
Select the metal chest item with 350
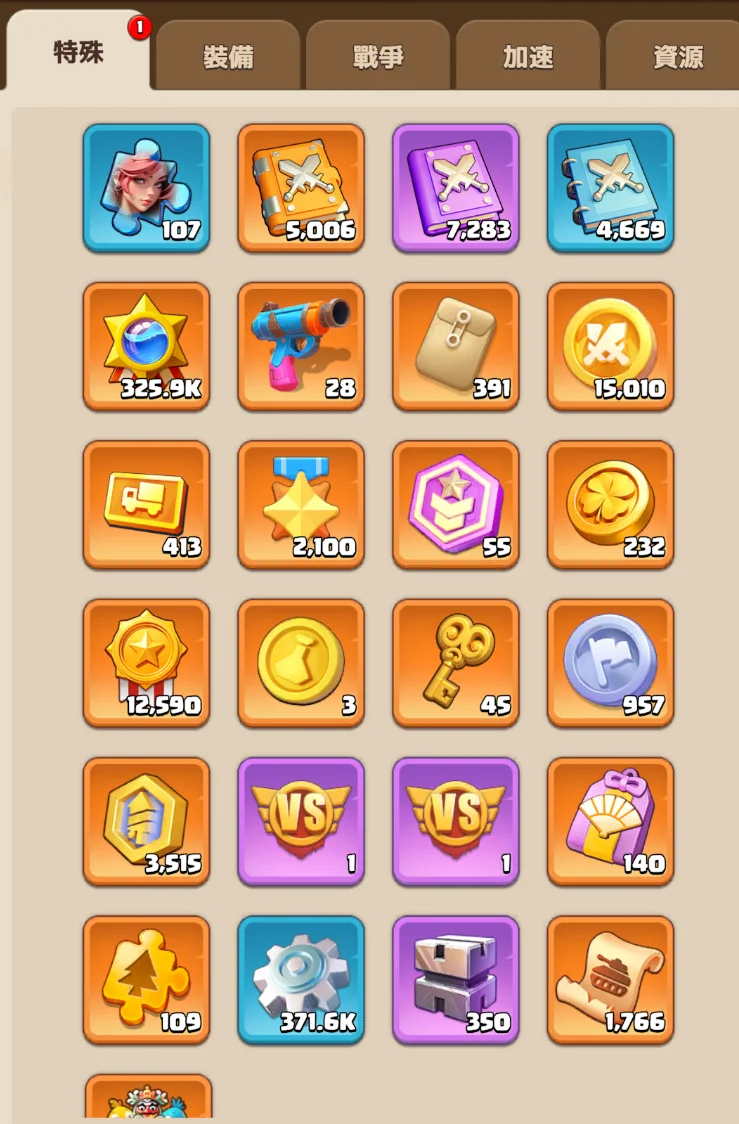[456, 979]
